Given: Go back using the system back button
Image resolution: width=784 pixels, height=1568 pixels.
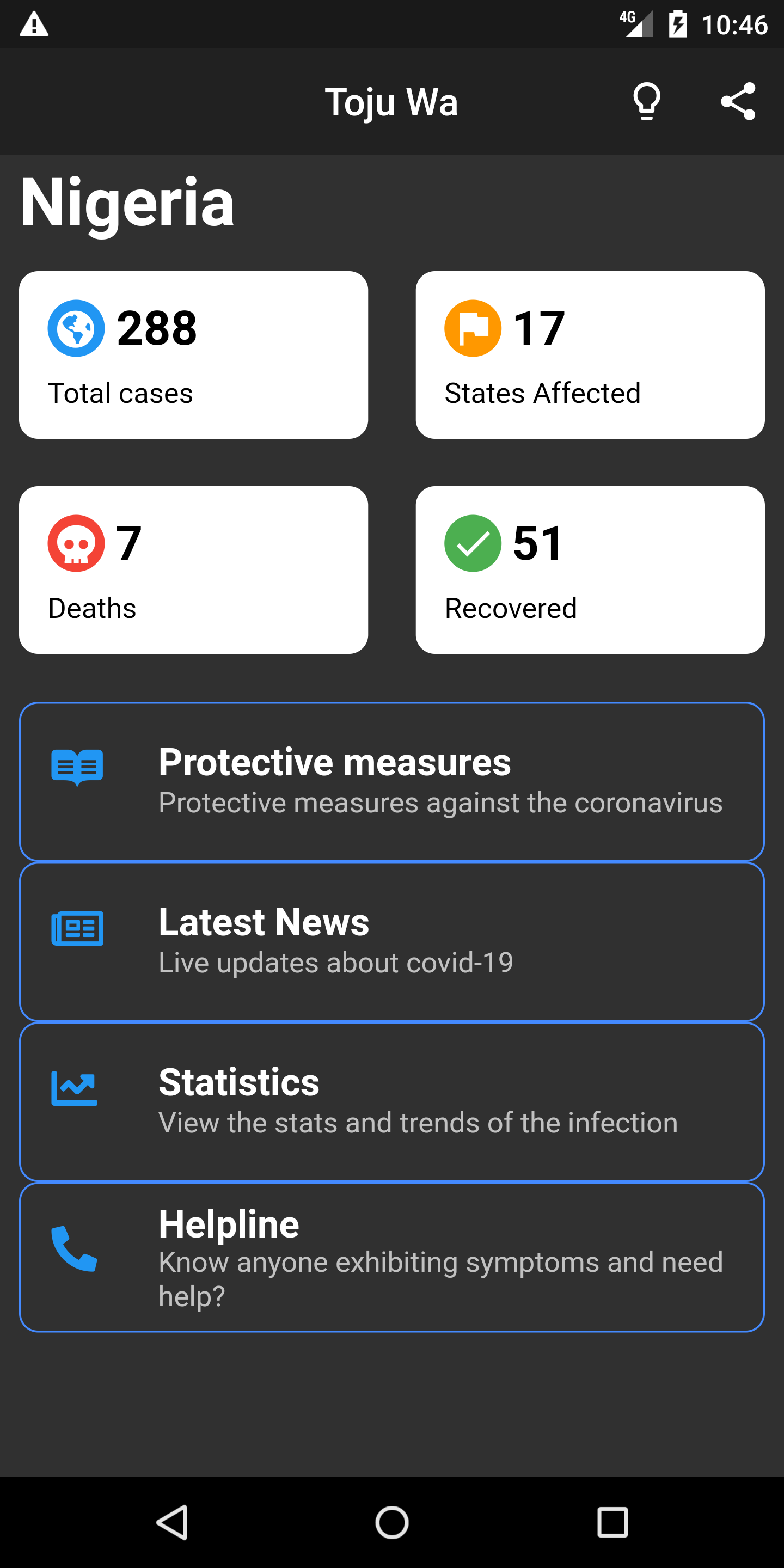Looking at the screenshot, I should (x=172, y=1522).
